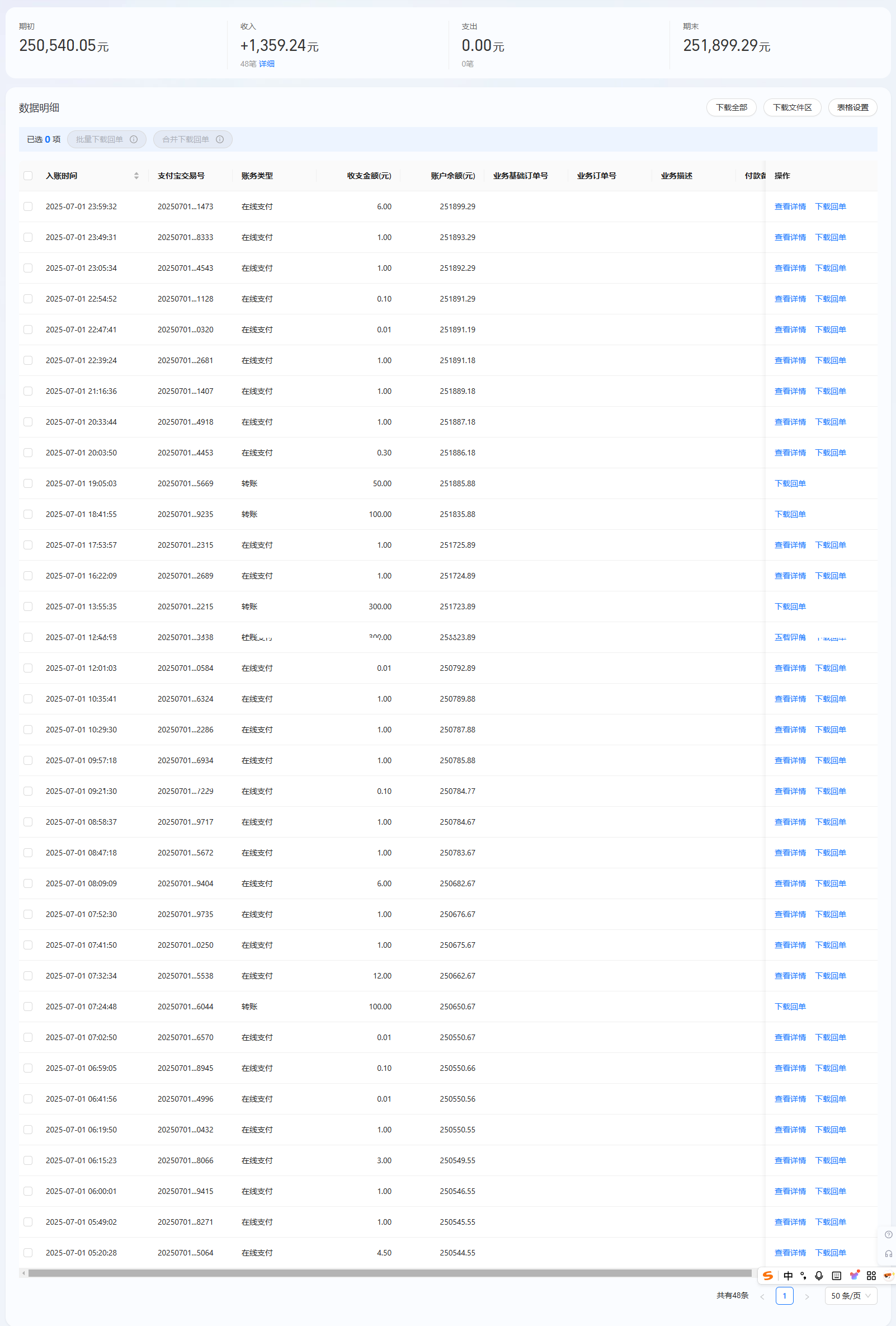Open the help question mark icon
This screenshot has width=896, height=1326.
click(x=888, y=1235)
